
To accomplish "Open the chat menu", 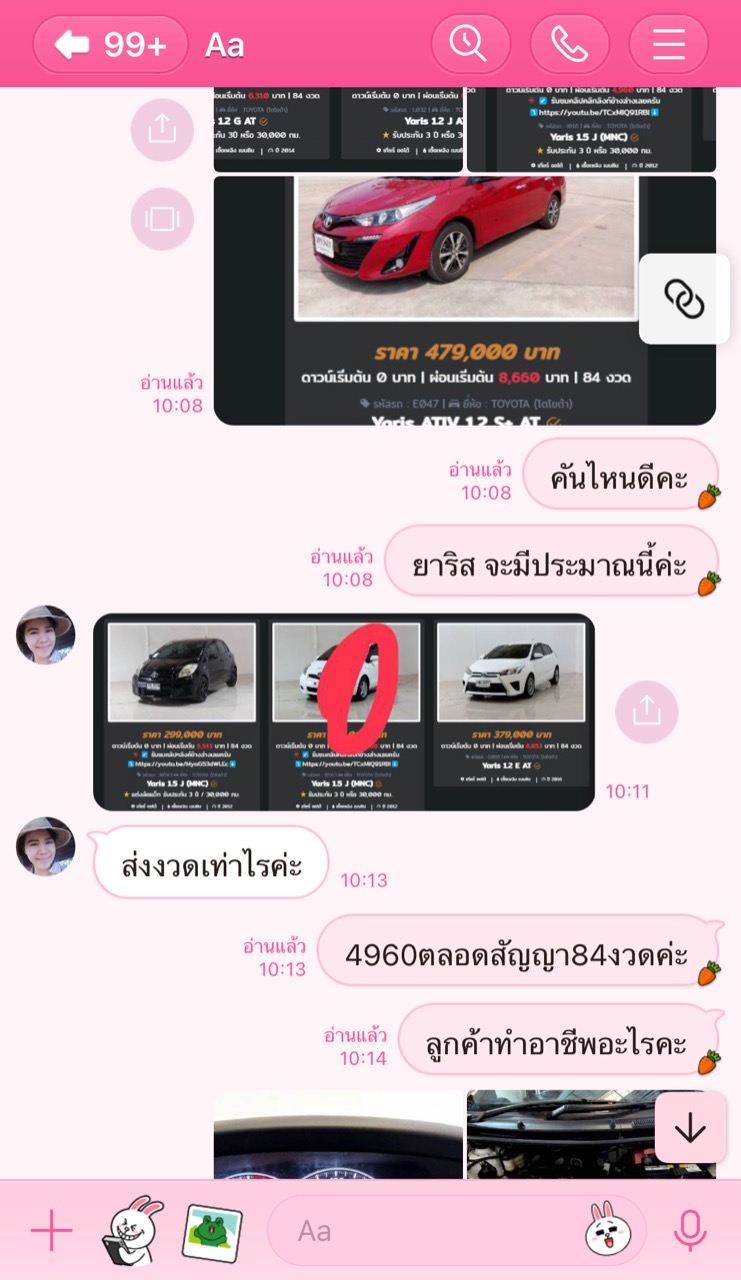I will point(668,45).
